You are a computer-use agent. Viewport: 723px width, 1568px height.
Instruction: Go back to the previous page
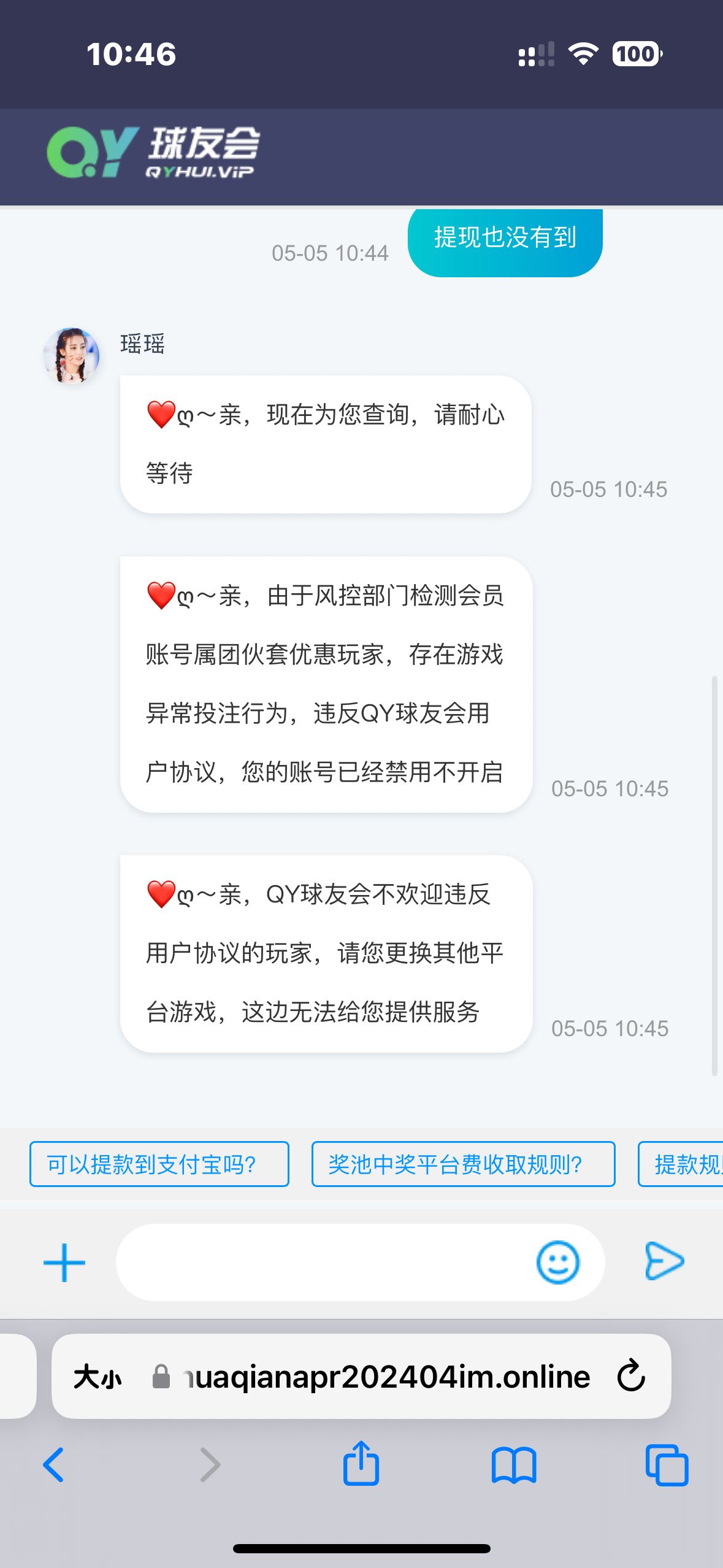click(54, 1465)
